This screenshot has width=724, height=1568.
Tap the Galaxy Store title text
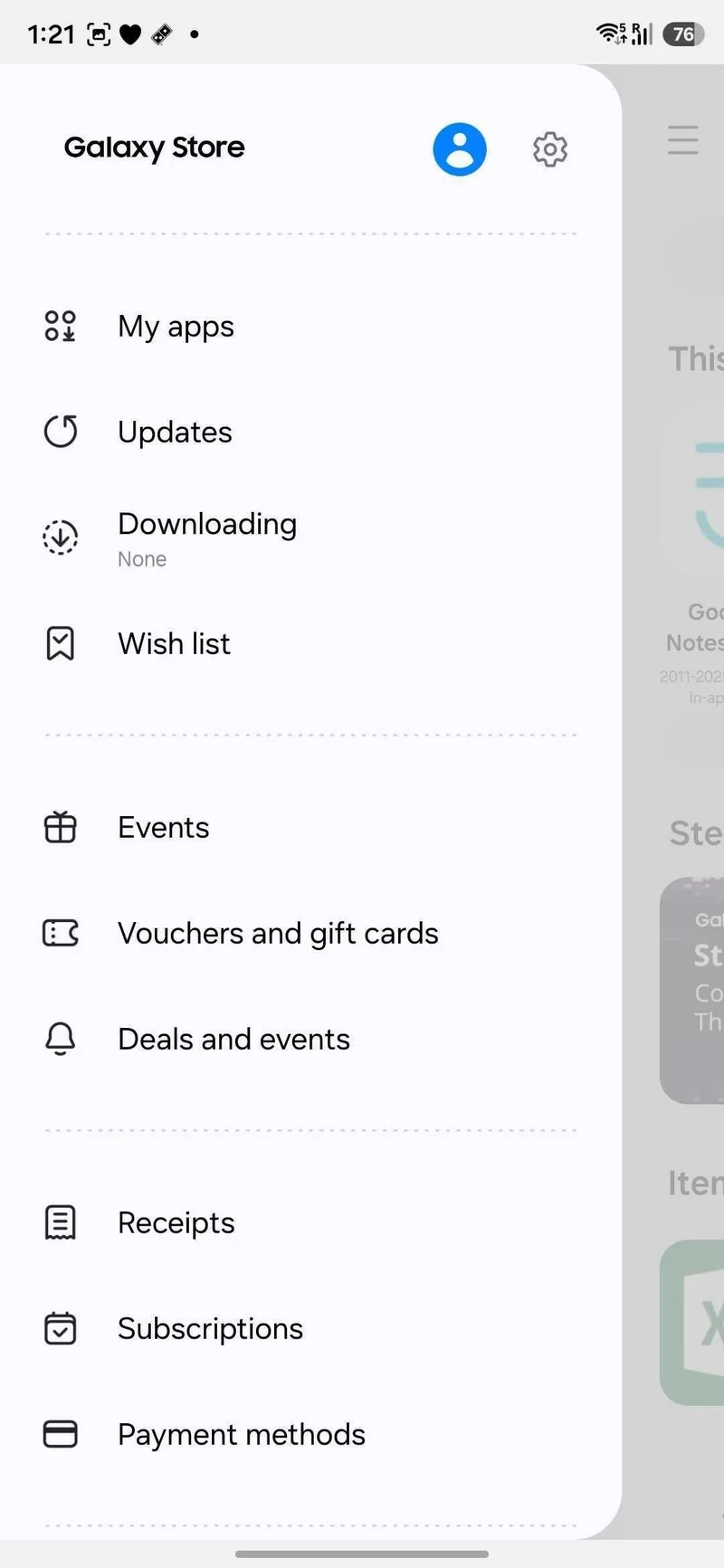(x=154, y=147)
